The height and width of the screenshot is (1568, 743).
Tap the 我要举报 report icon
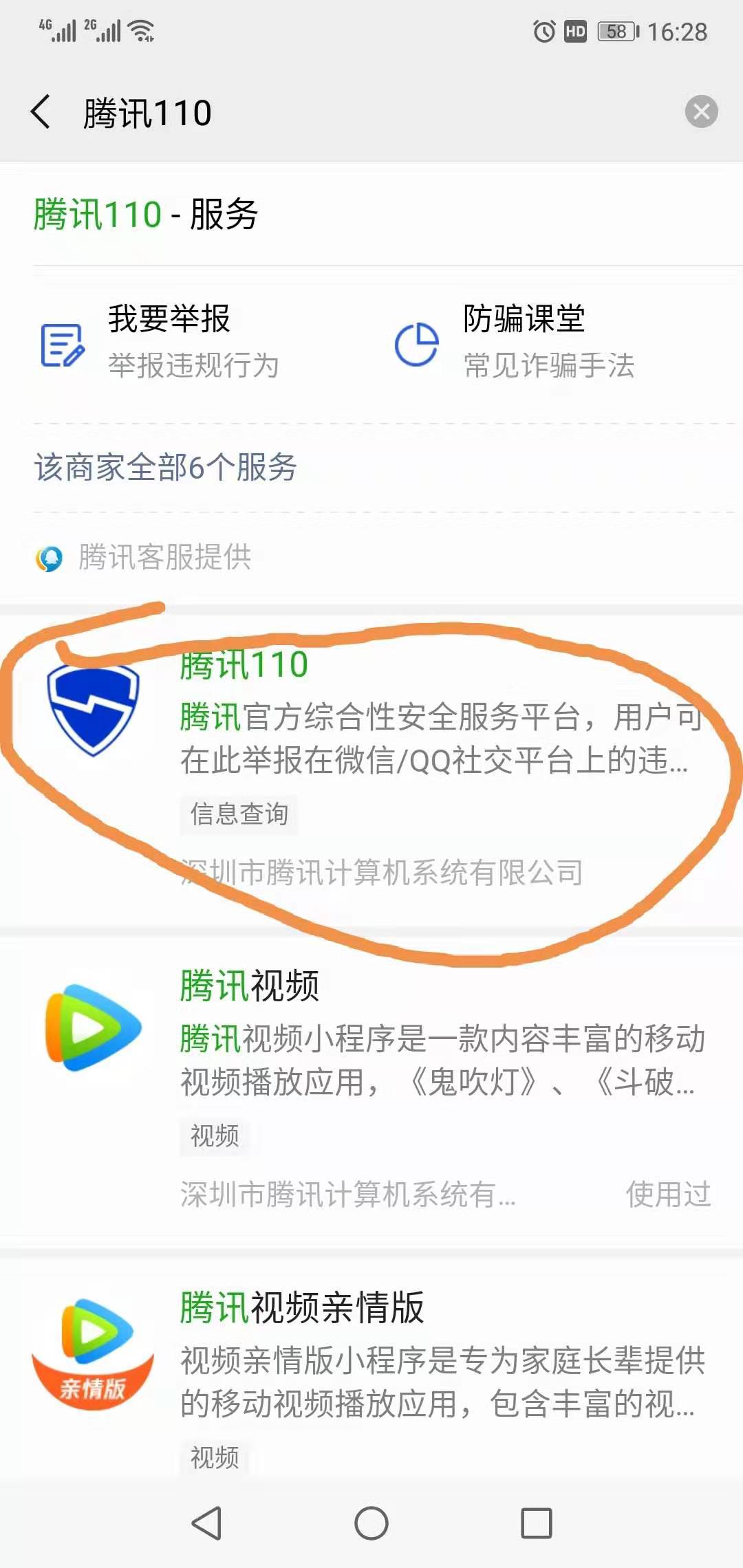click(x=62, y=344)
